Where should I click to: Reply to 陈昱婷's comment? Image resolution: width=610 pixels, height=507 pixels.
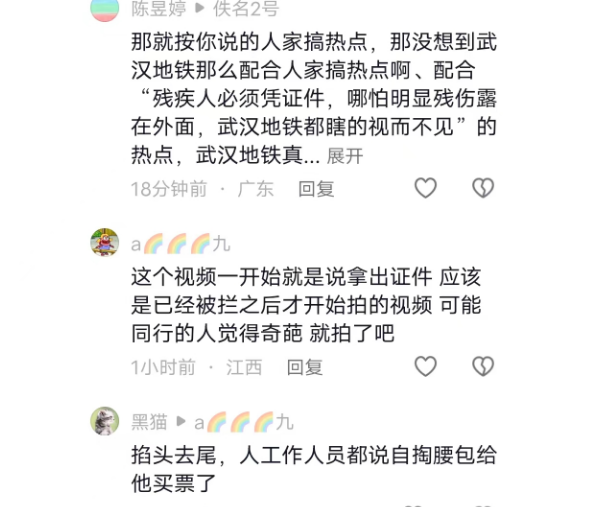click(316, 188)
